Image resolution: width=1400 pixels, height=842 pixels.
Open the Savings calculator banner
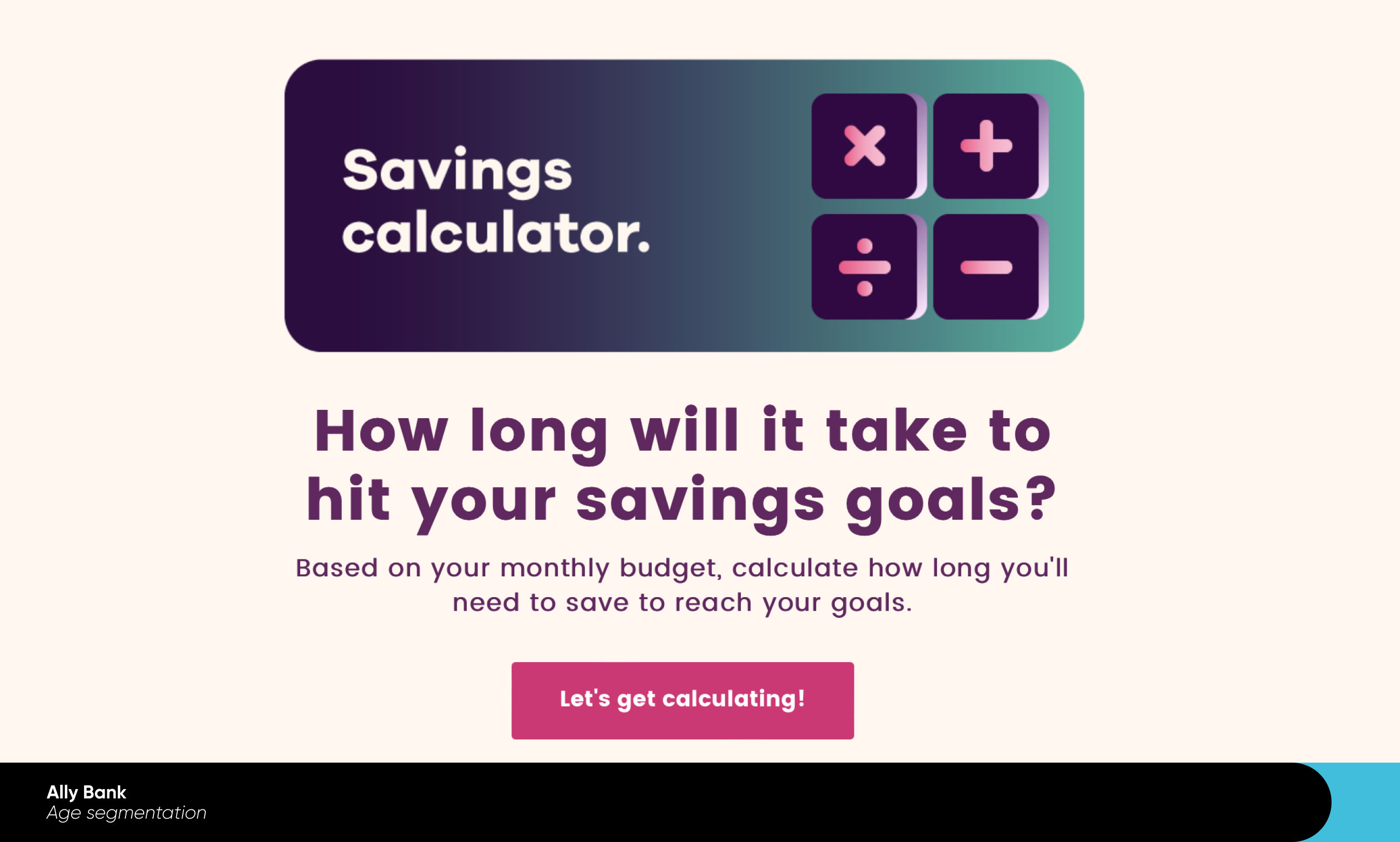click(683, 205)
